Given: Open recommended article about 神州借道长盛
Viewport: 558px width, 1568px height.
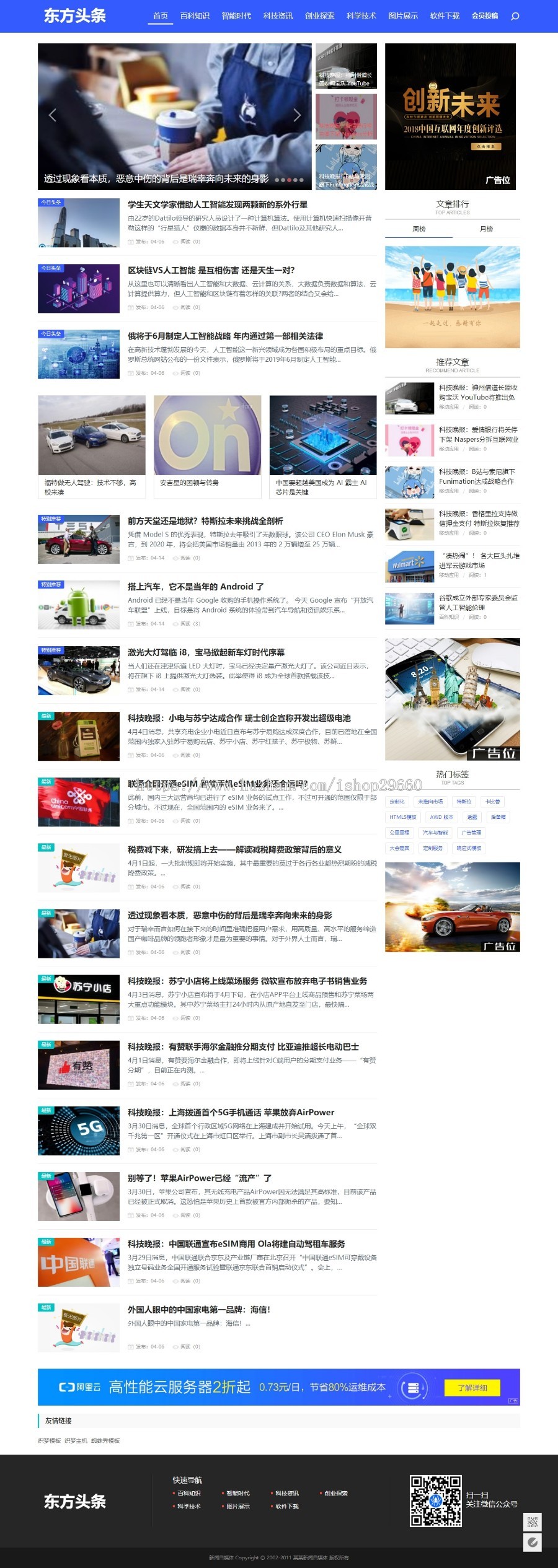Looking at the screenshot, I should tap(478, 392).
